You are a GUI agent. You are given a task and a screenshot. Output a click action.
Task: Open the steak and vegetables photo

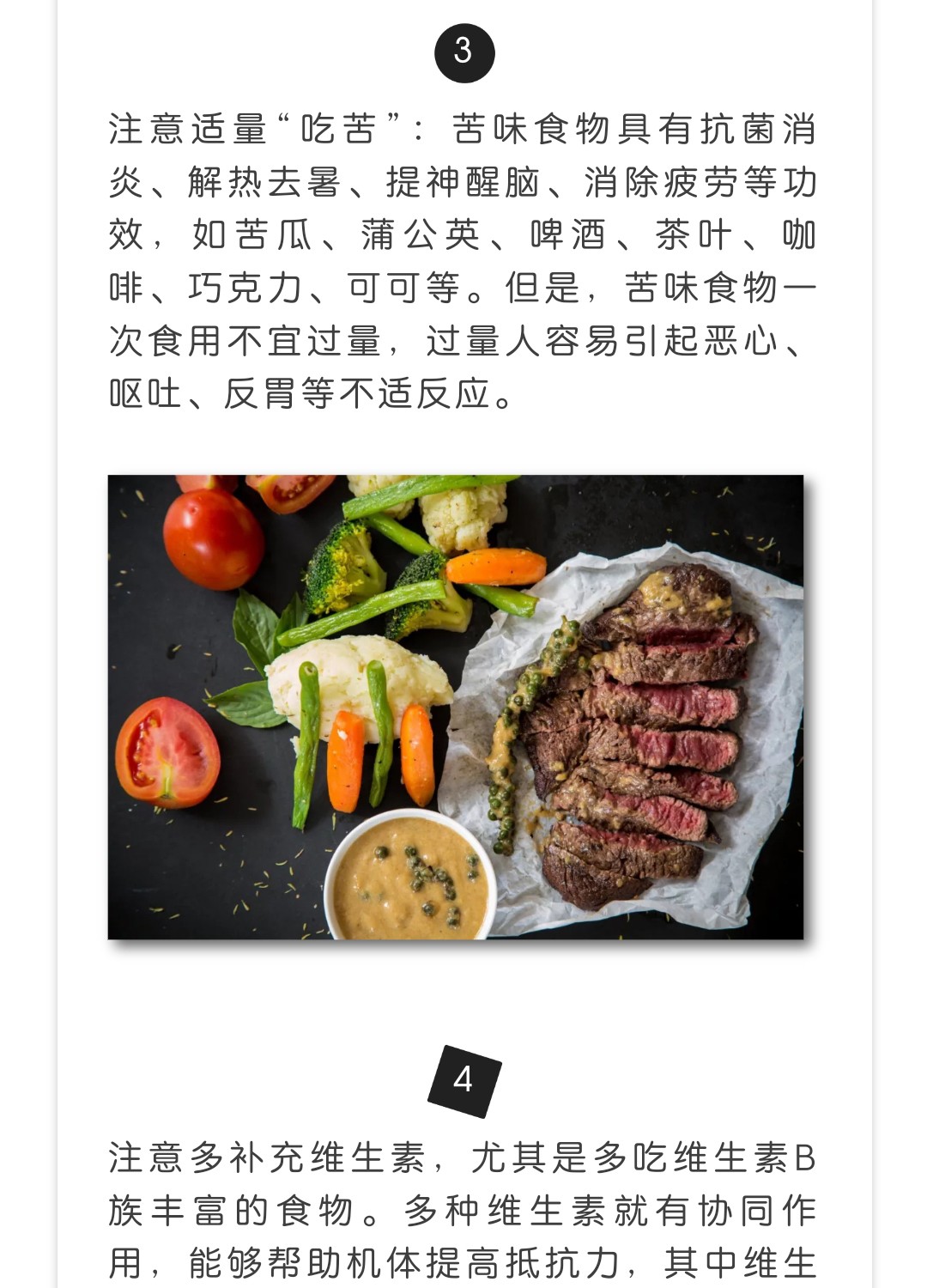point(456,707)
